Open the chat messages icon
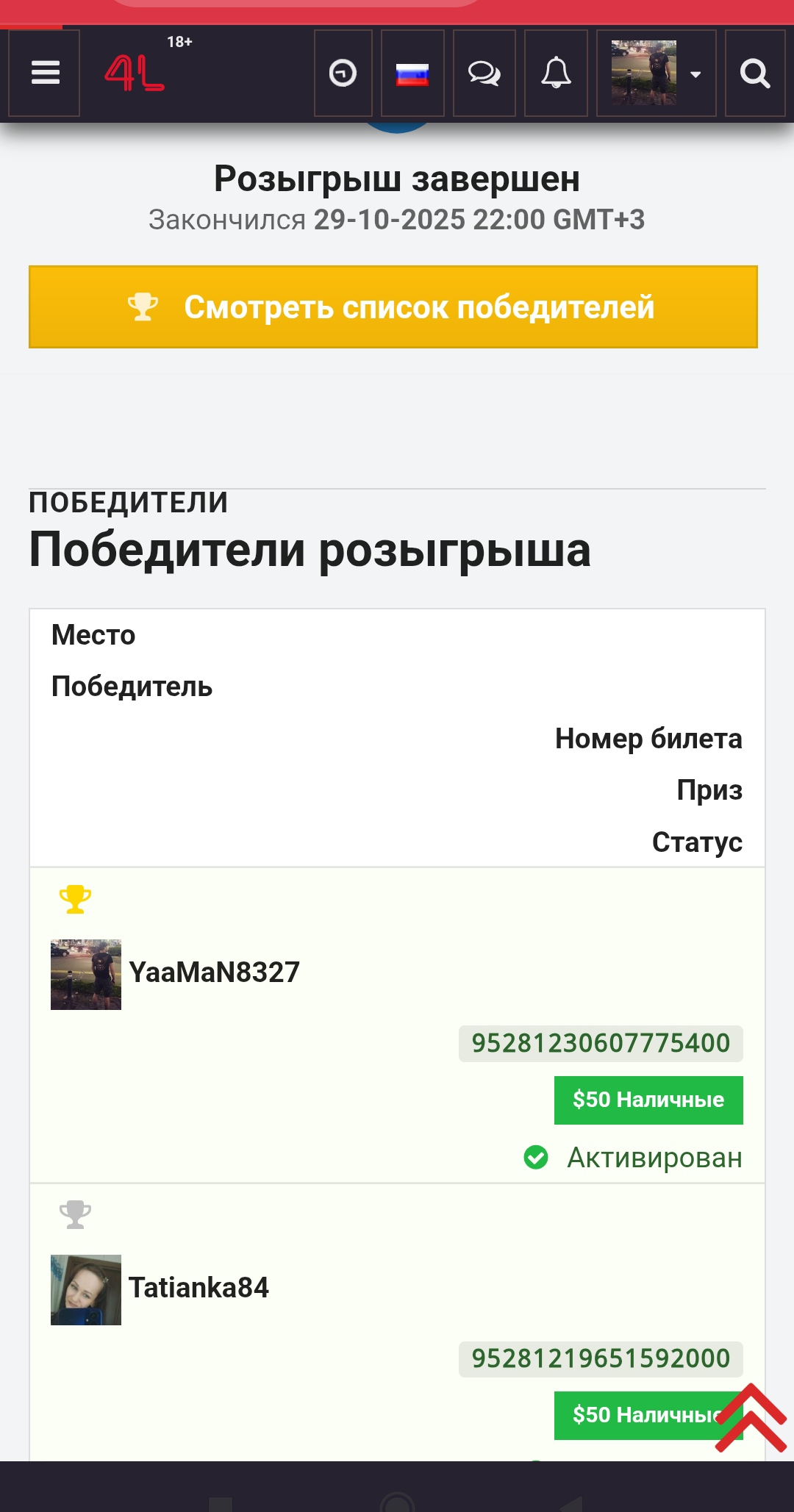 484,74
